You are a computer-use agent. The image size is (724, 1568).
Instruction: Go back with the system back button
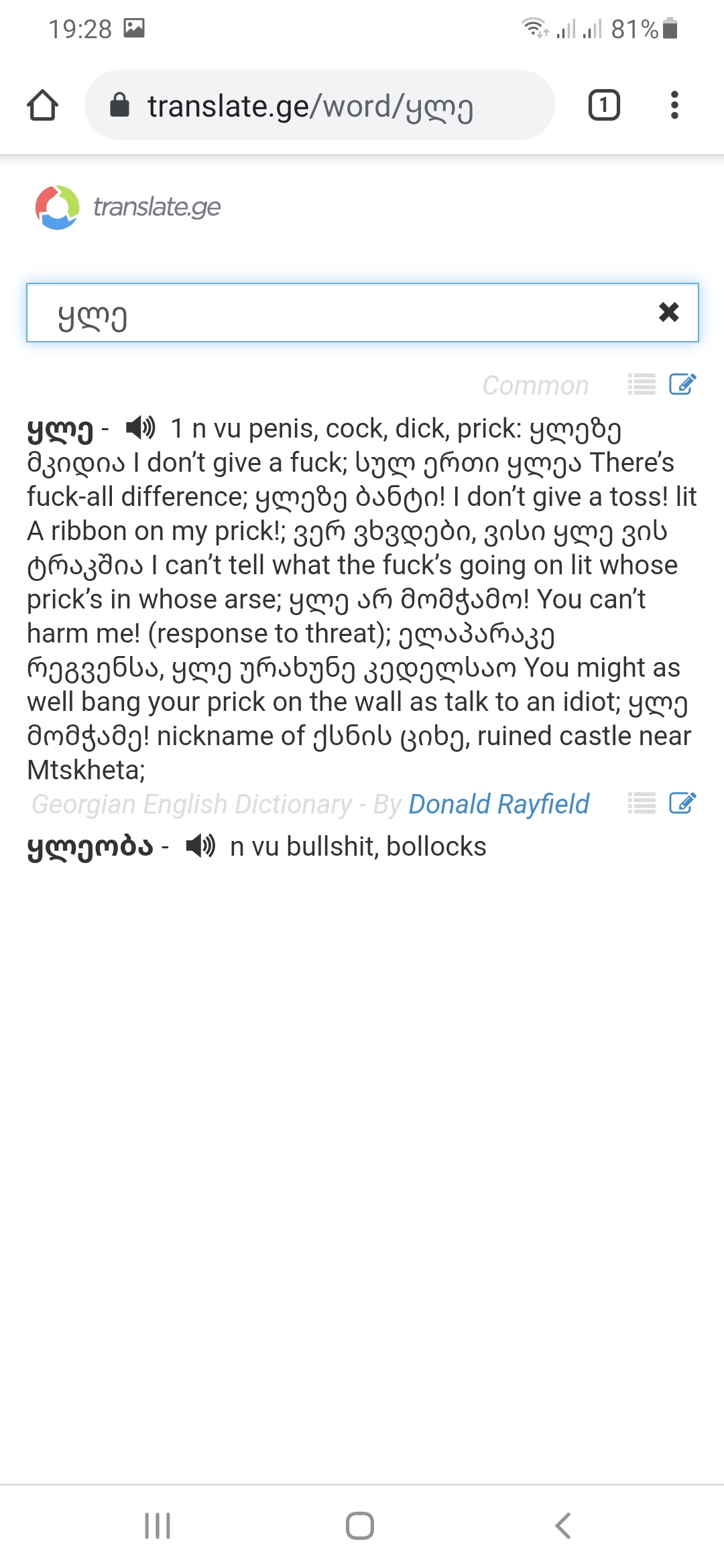pyautogui.click(x=563, y=1526)
